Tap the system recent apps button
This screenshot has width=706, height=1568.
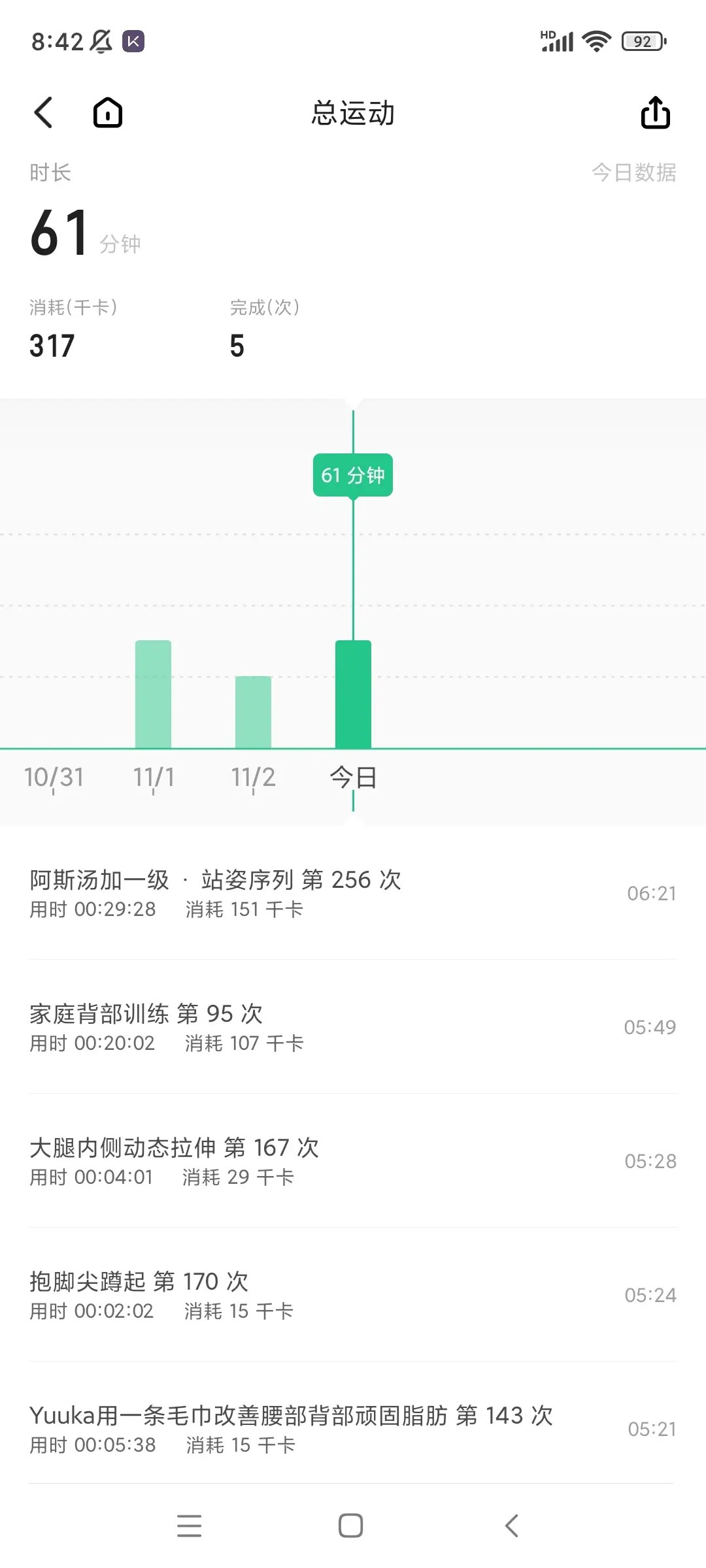click(190, 1526)
